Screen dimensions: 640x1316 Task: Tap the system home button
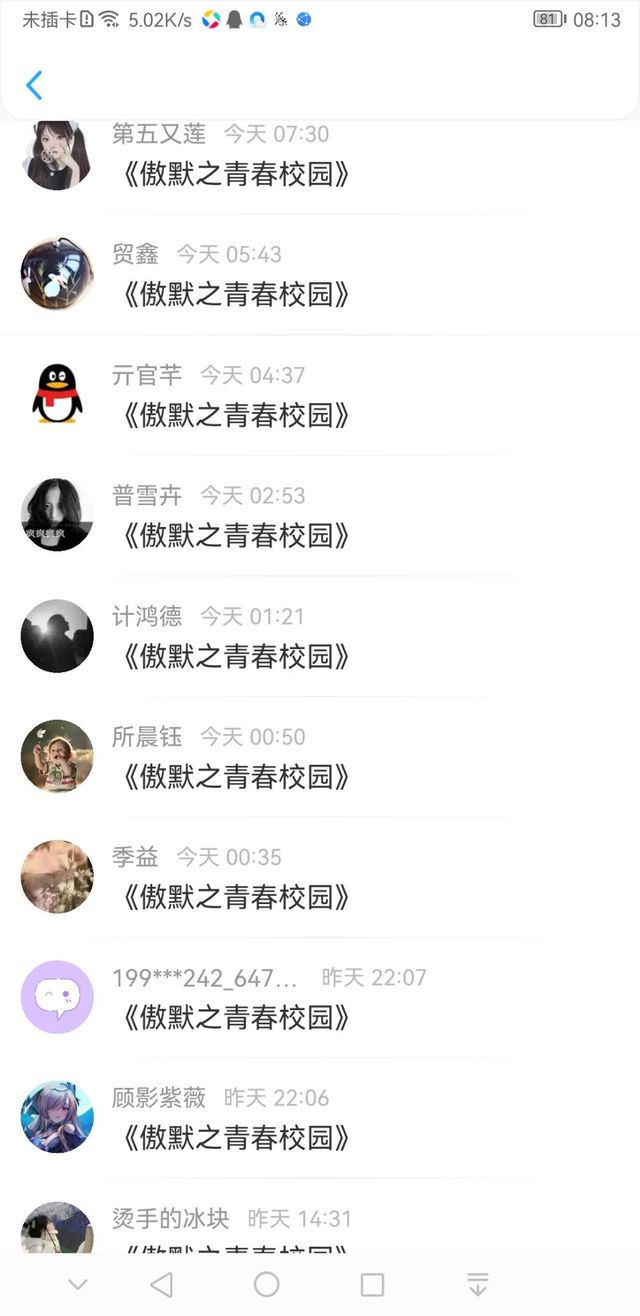[266, 1284]
